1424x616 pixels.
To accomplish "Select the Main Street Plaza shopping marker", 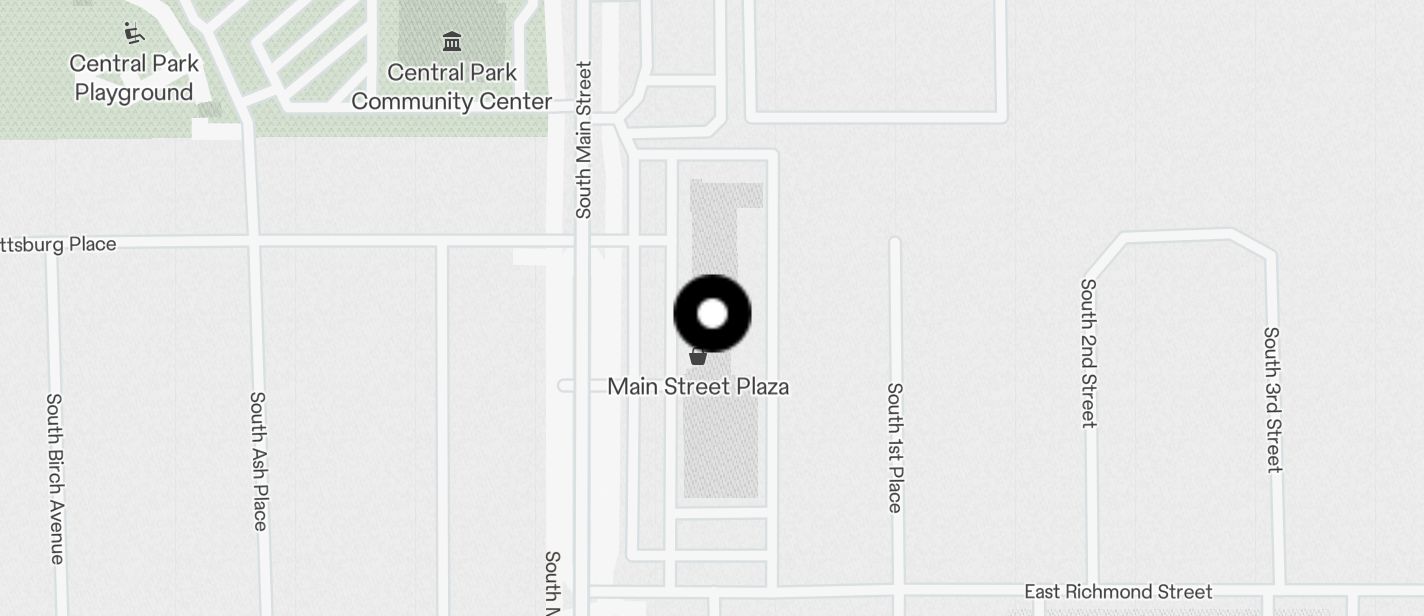I will coord(698,357).
